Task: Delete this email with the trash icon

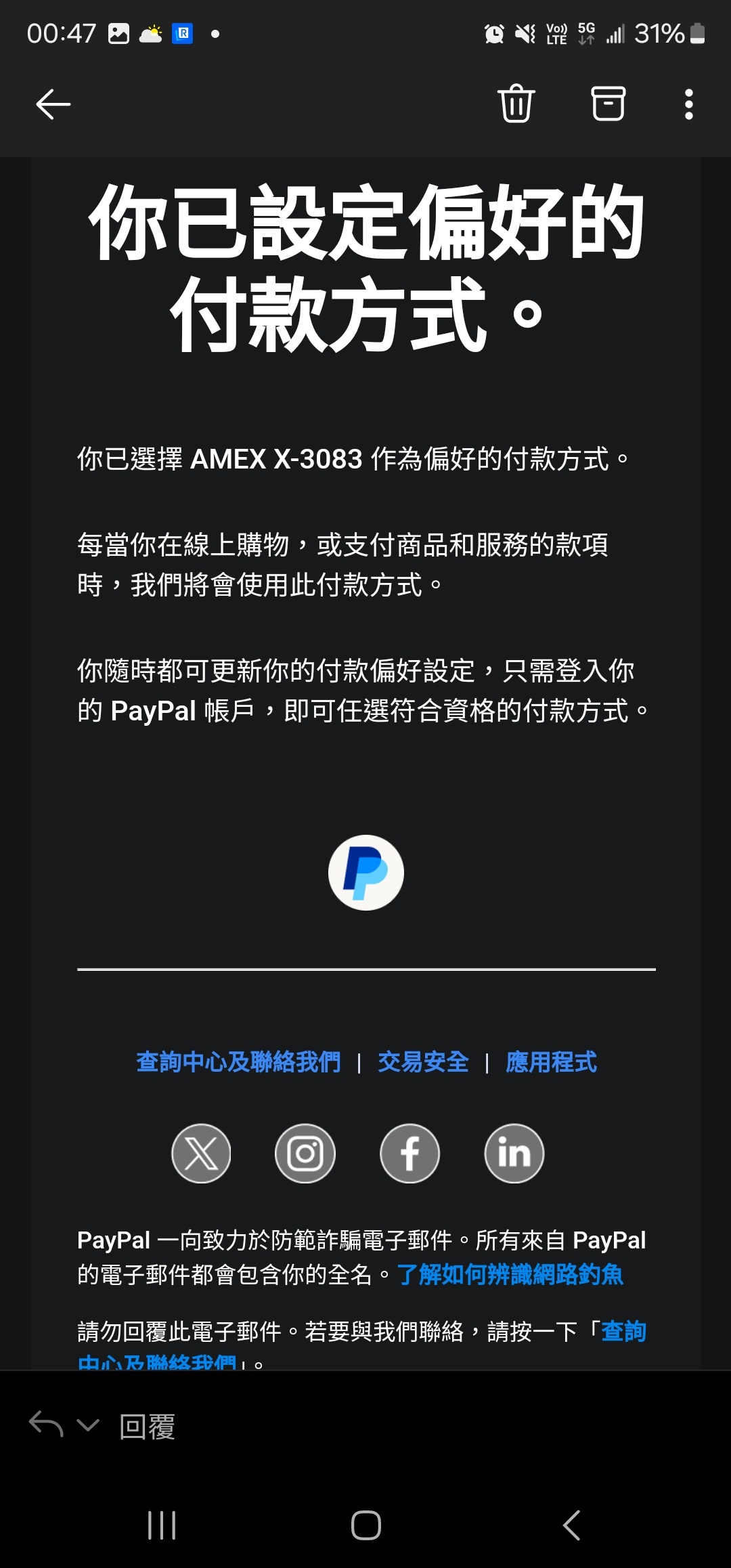Action: coord(516,104)
